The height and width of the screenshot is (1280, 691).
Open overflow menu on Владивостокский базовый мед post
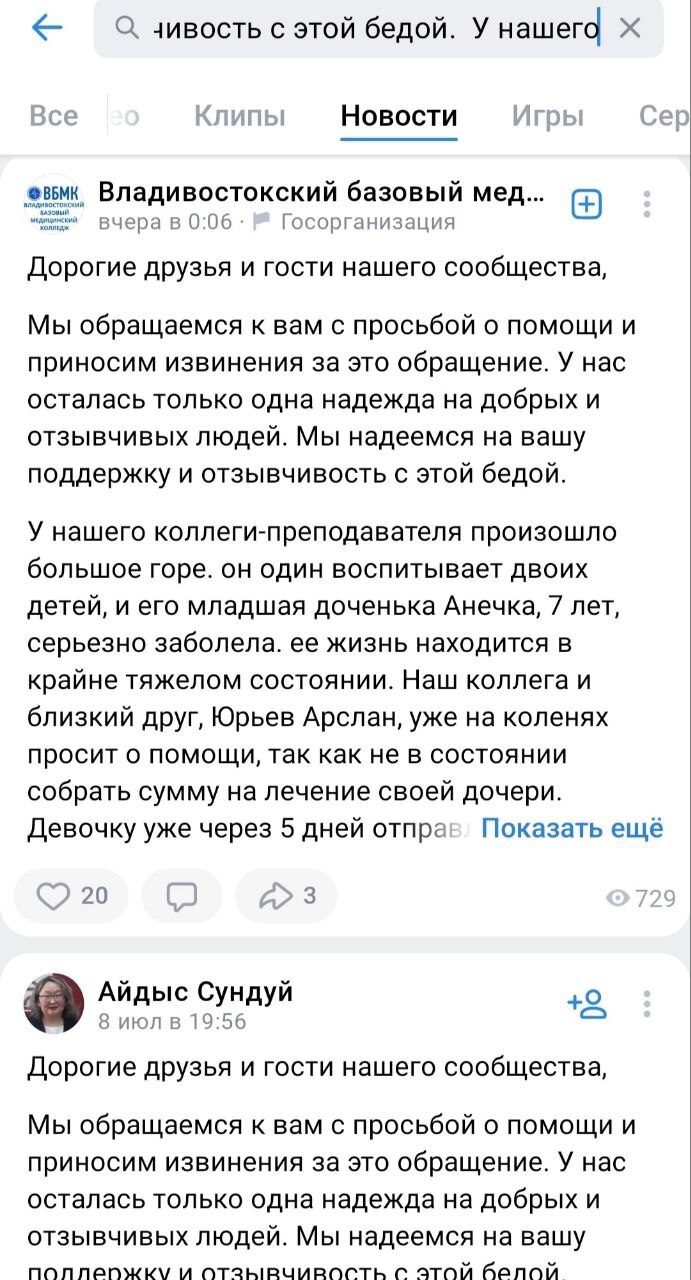point(648,205)
